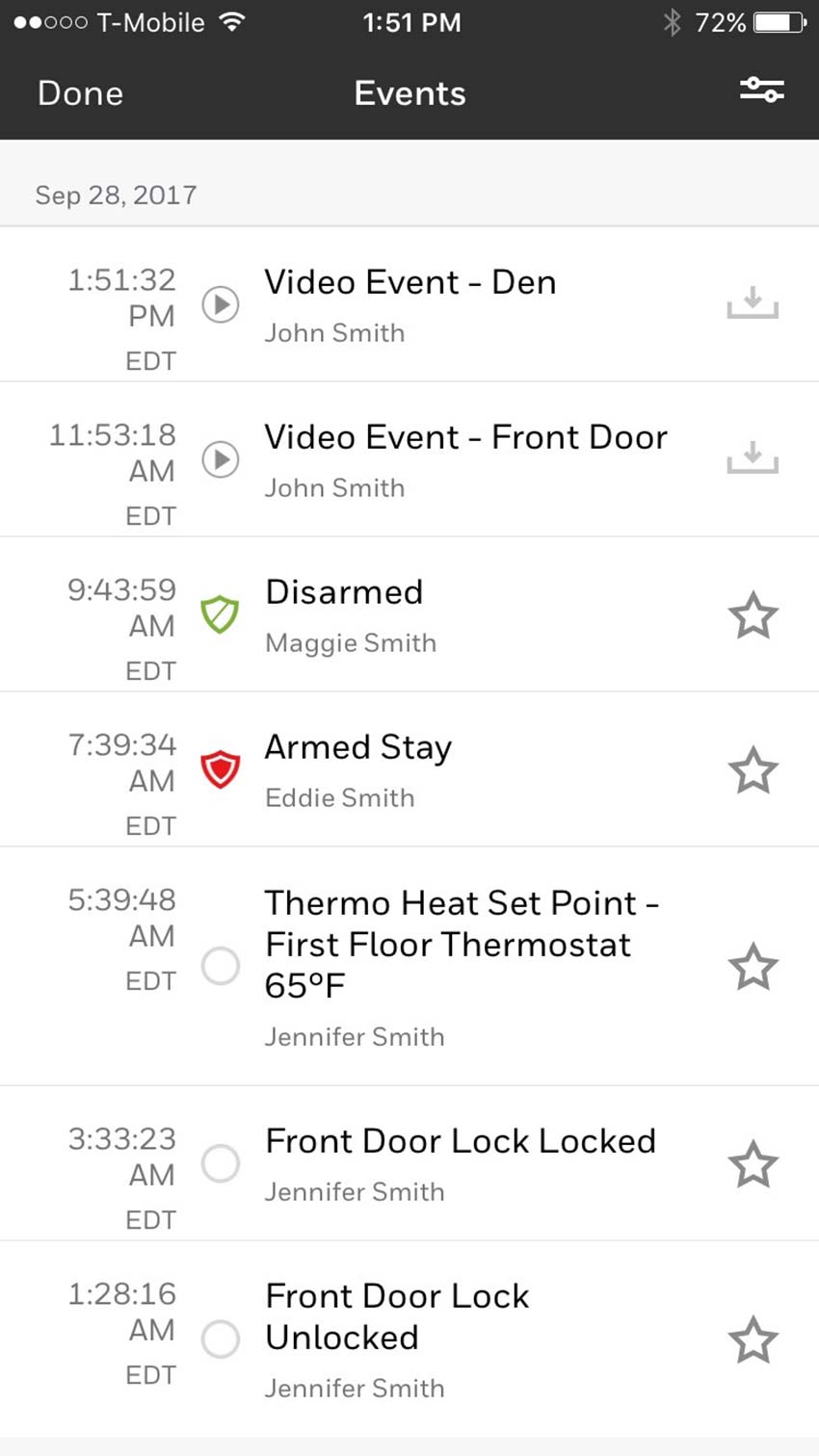Star the Front Door Lock Unlocked event
The height and width of the screenshot is (1456, 819).
click(753, 1340)
